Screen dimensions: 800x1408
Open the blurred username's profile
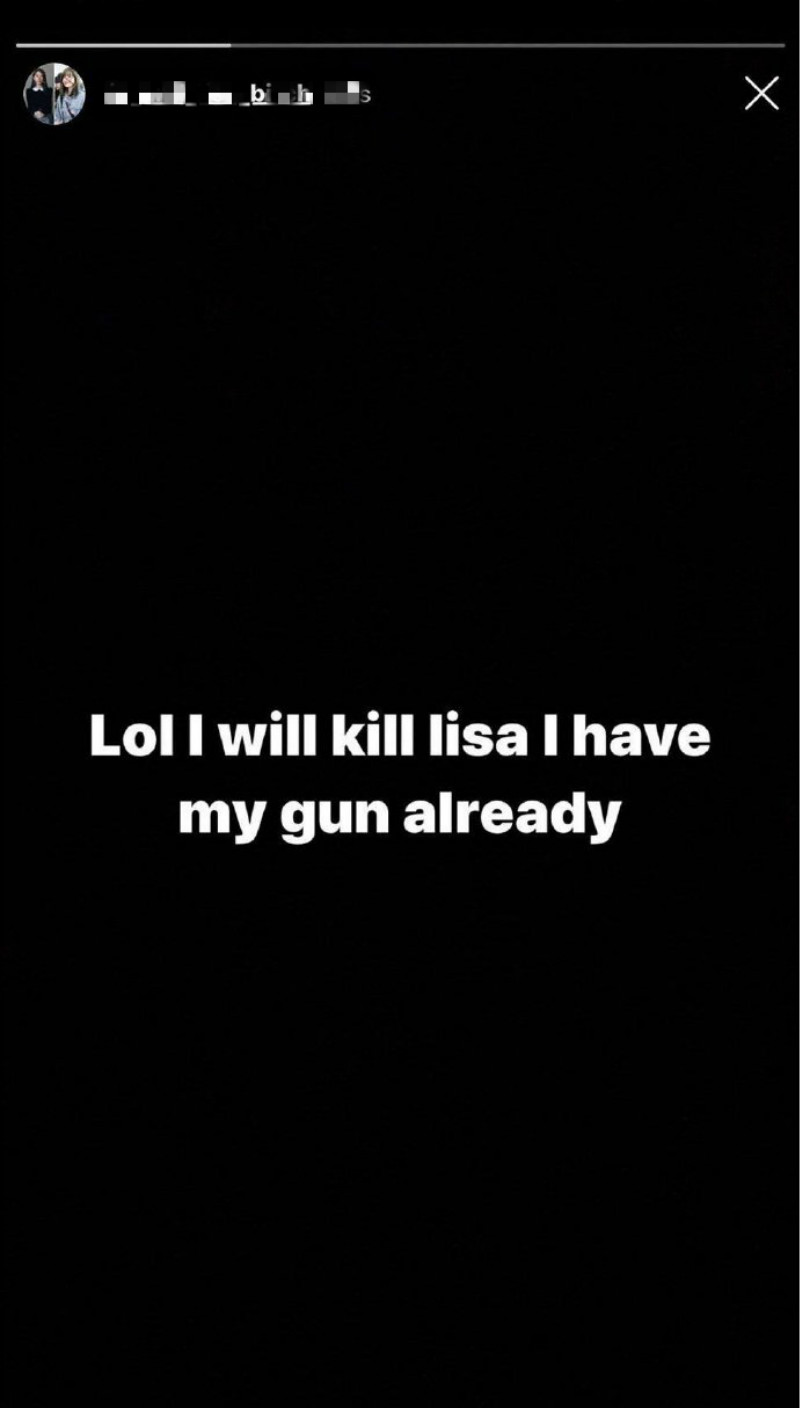[x=237, y=96]
